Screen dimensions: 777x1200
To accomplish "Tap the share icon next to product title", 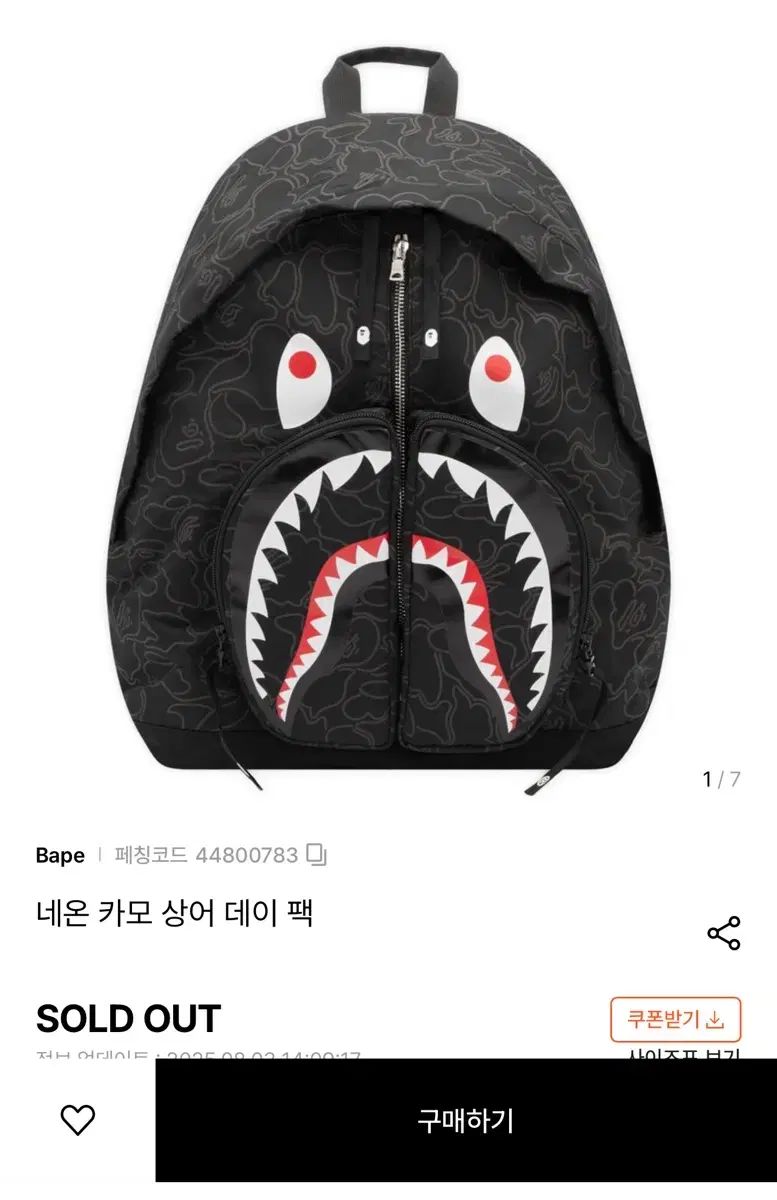I will 722,931.
